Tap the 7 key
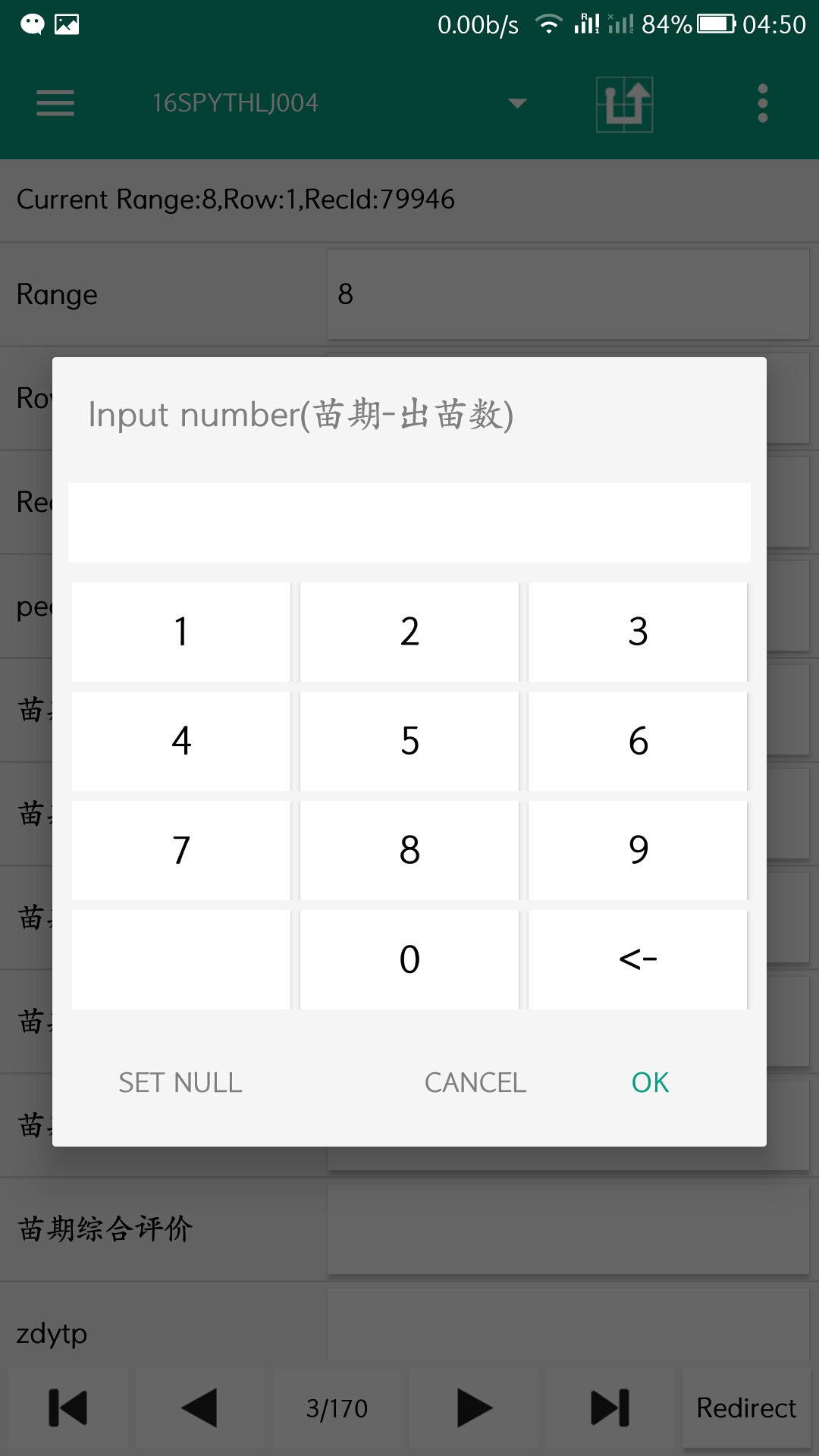The image size is (819, 1456). pyautogui.click(x=181, y=850)
